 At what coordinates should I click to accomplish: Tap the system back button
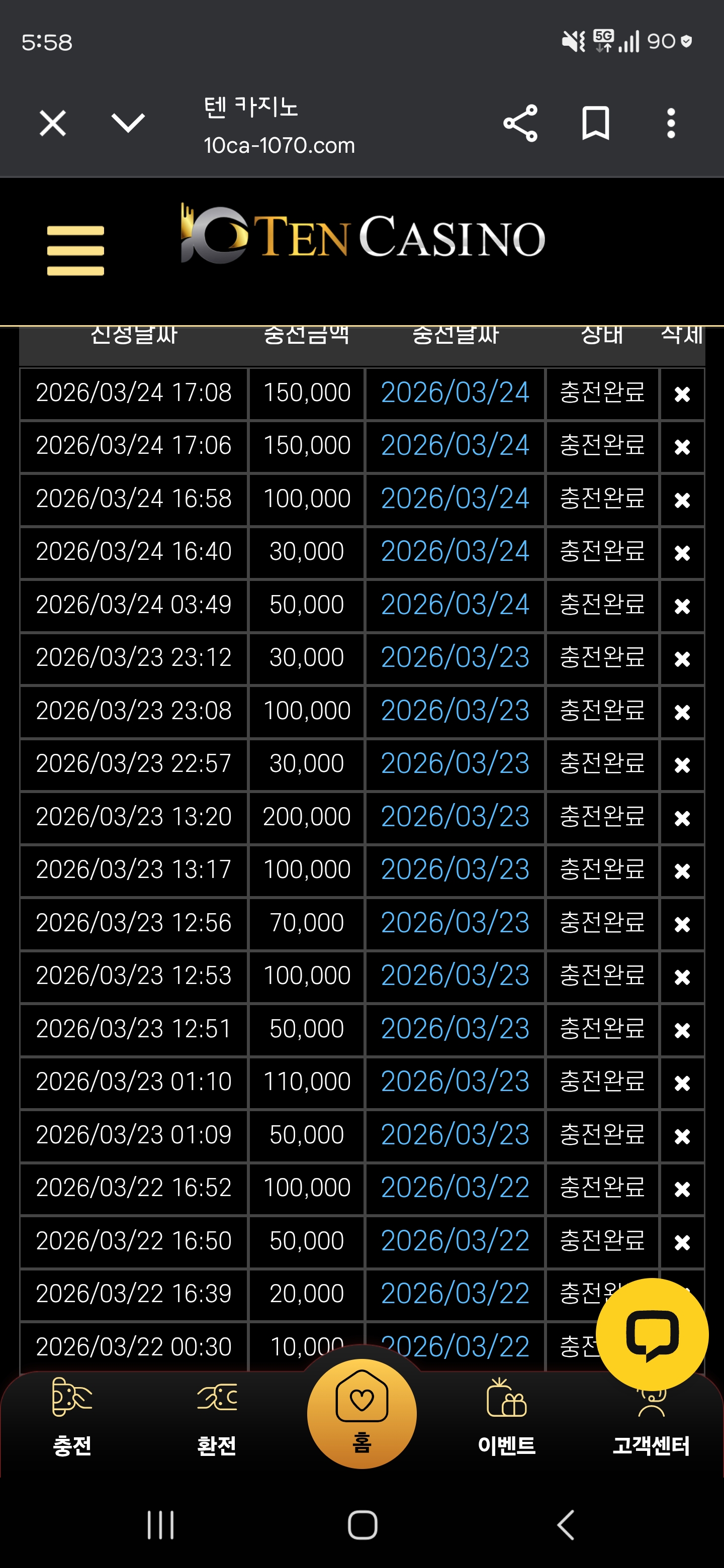[x=566, y=1525]
